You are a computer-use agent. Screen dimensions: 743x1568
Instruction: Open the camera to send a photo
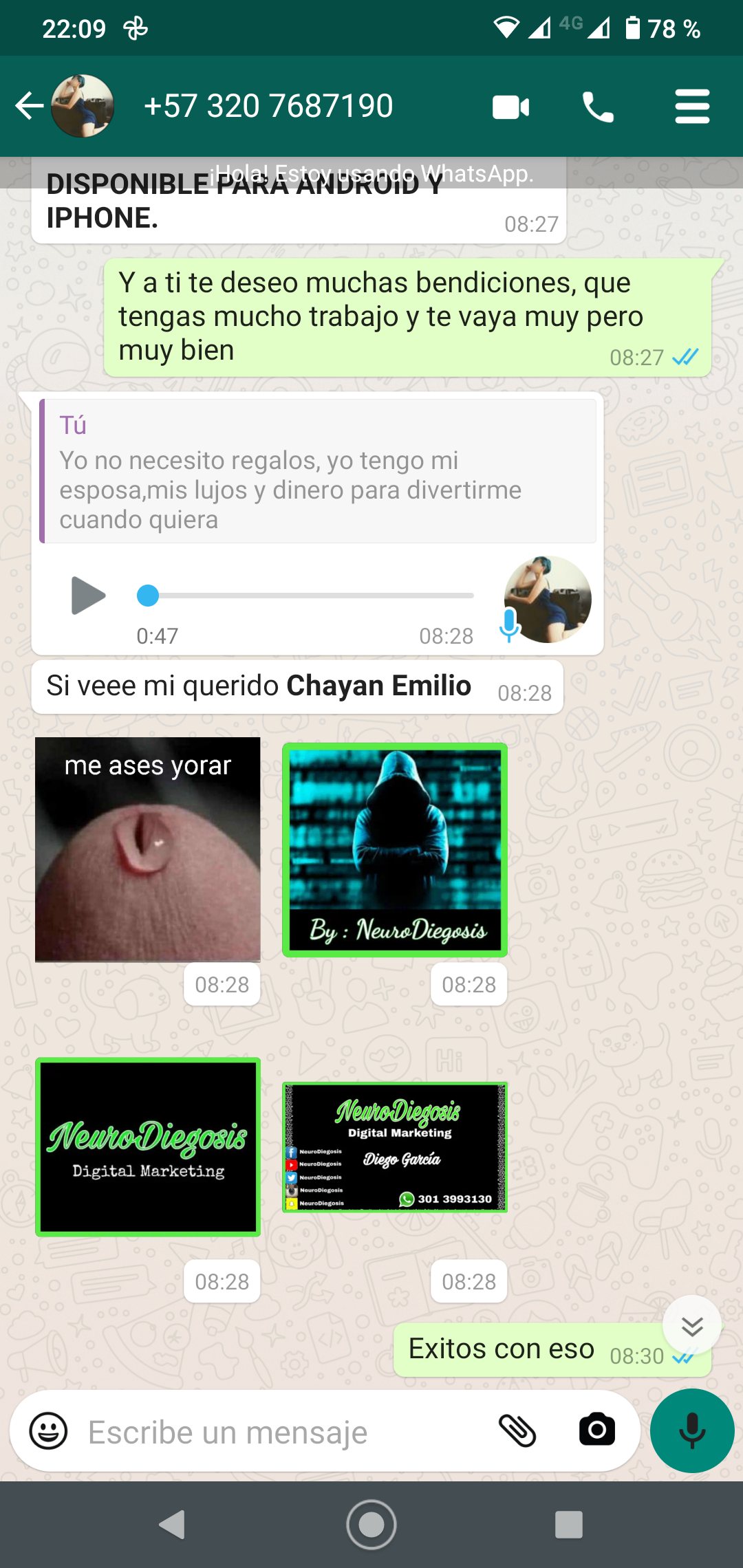point(596,1431)
